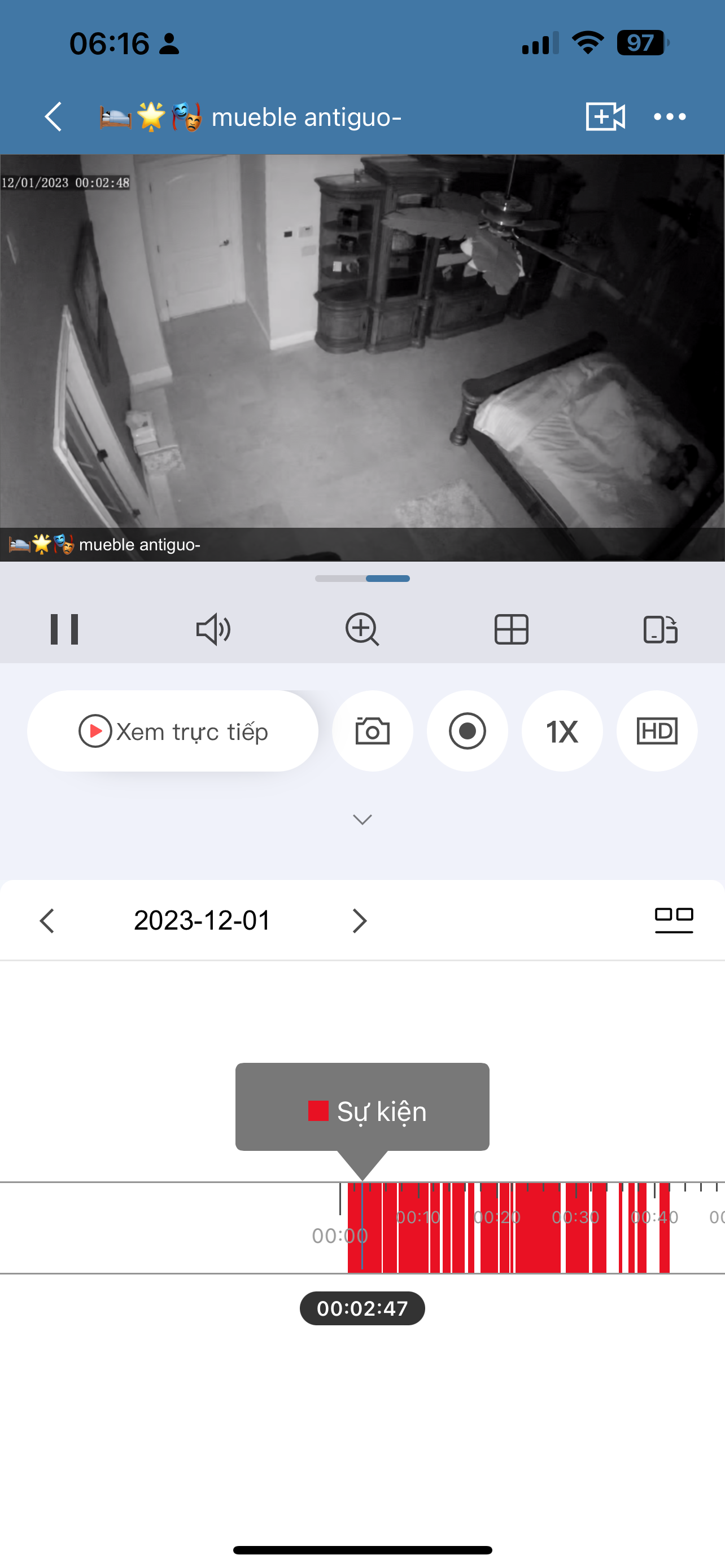Go to the previous day's recordings
Viewport: 725px width, 1568px height.
click(x=47, y=921)
